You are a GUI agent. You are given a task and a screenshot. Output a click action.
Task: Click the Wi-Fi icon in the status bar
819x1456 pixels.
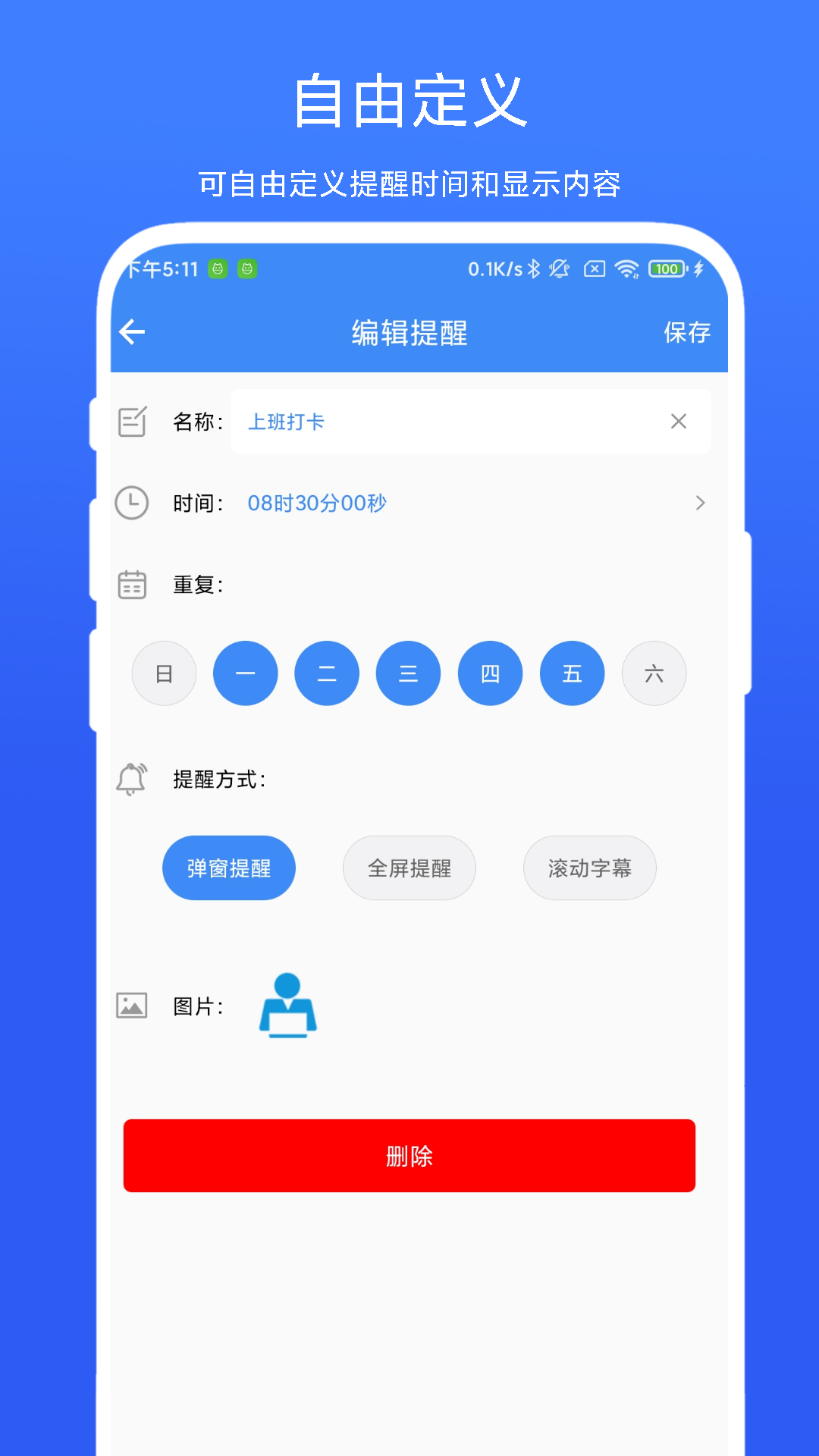point(628,268)
